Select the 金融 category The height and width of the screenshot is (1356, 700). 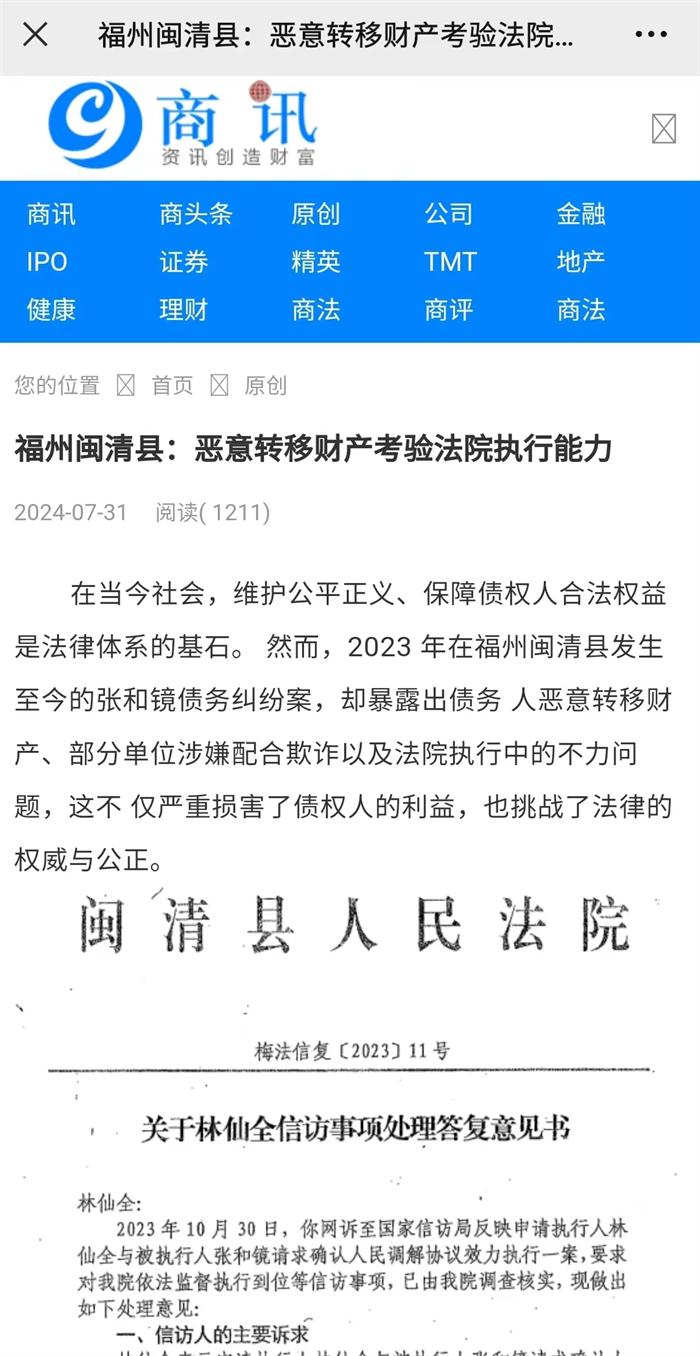pos(581,214)
